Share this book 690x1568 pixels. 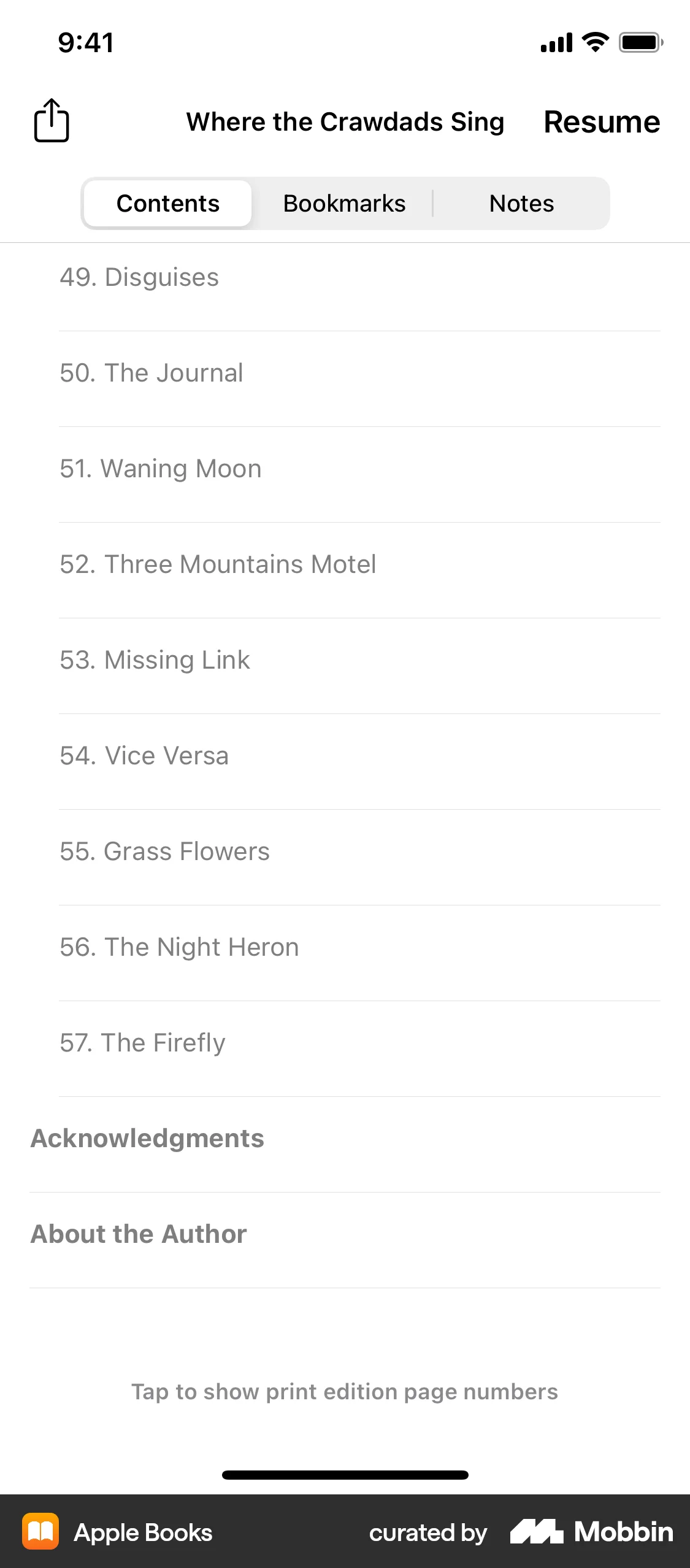52,121
